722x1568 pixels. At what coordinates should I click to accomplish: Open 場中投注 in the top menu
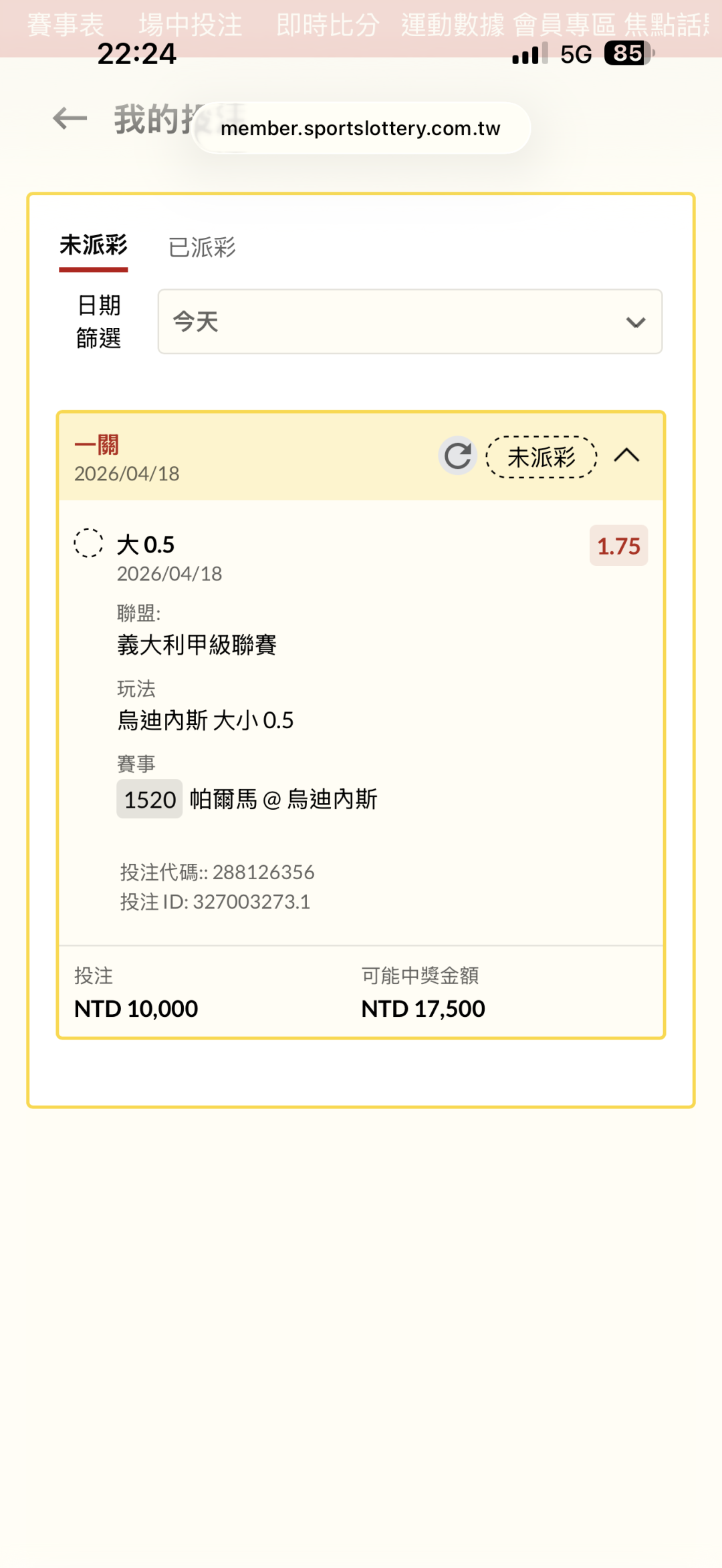coord(191,25)
